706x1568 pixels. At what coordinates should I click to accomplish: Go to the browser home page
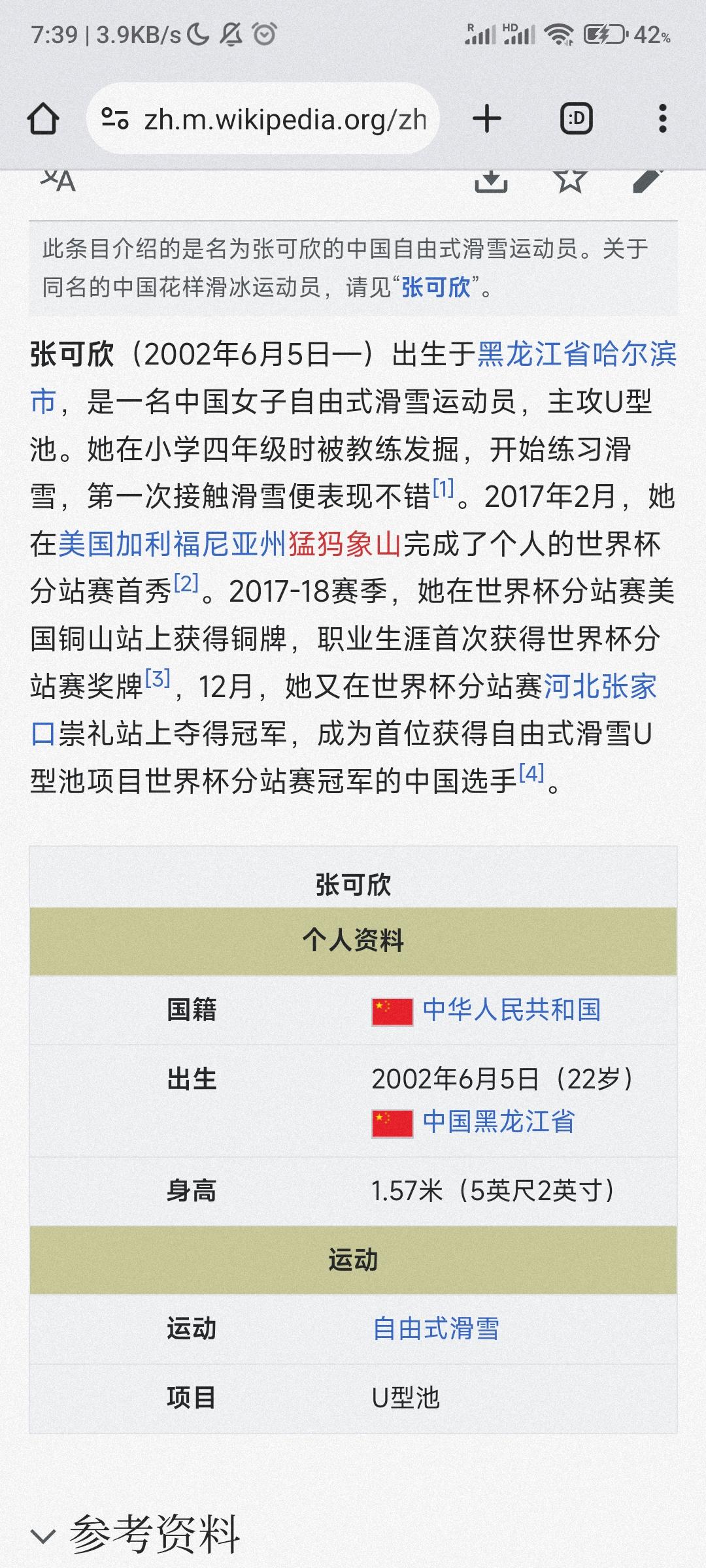tap(43, 119)
